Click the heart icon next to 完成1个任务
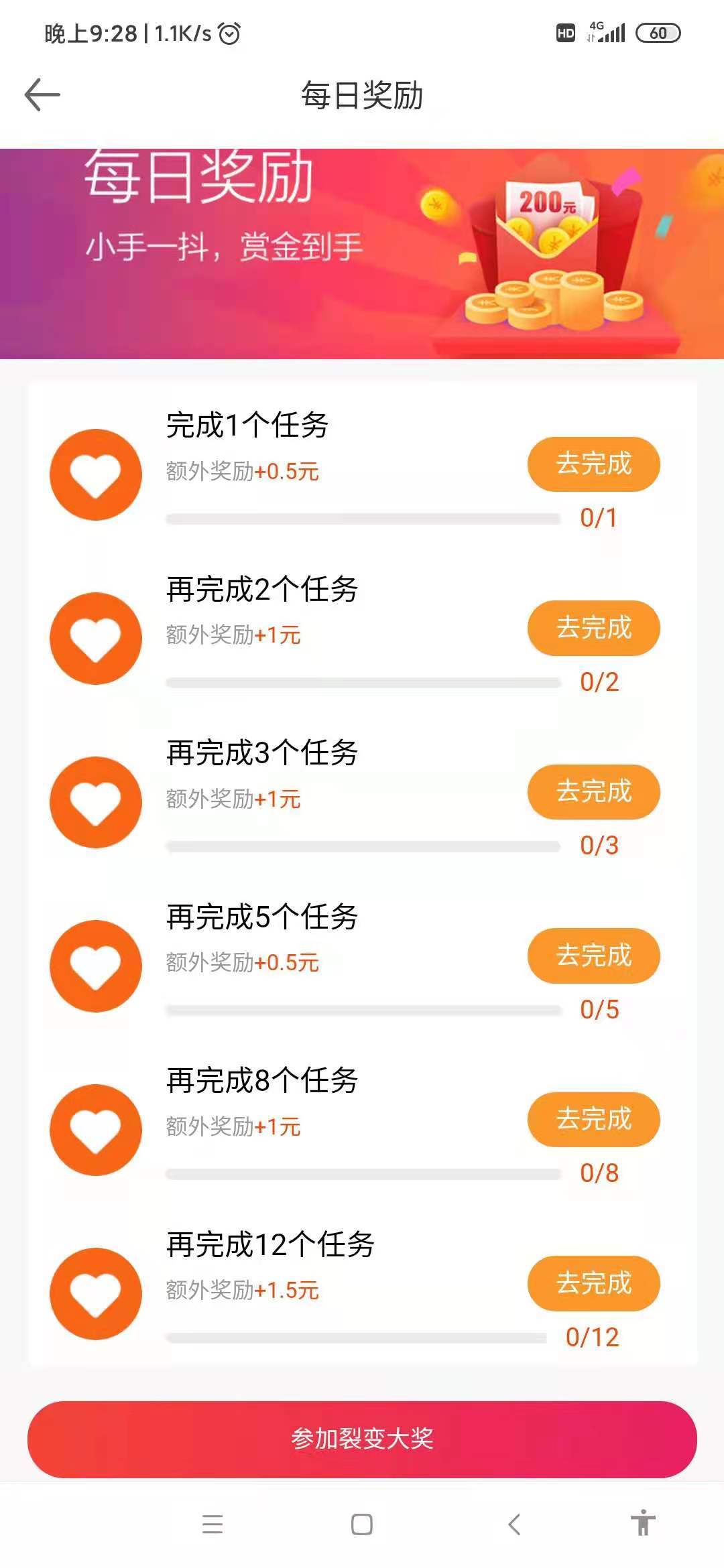 [x=95, y=474]
